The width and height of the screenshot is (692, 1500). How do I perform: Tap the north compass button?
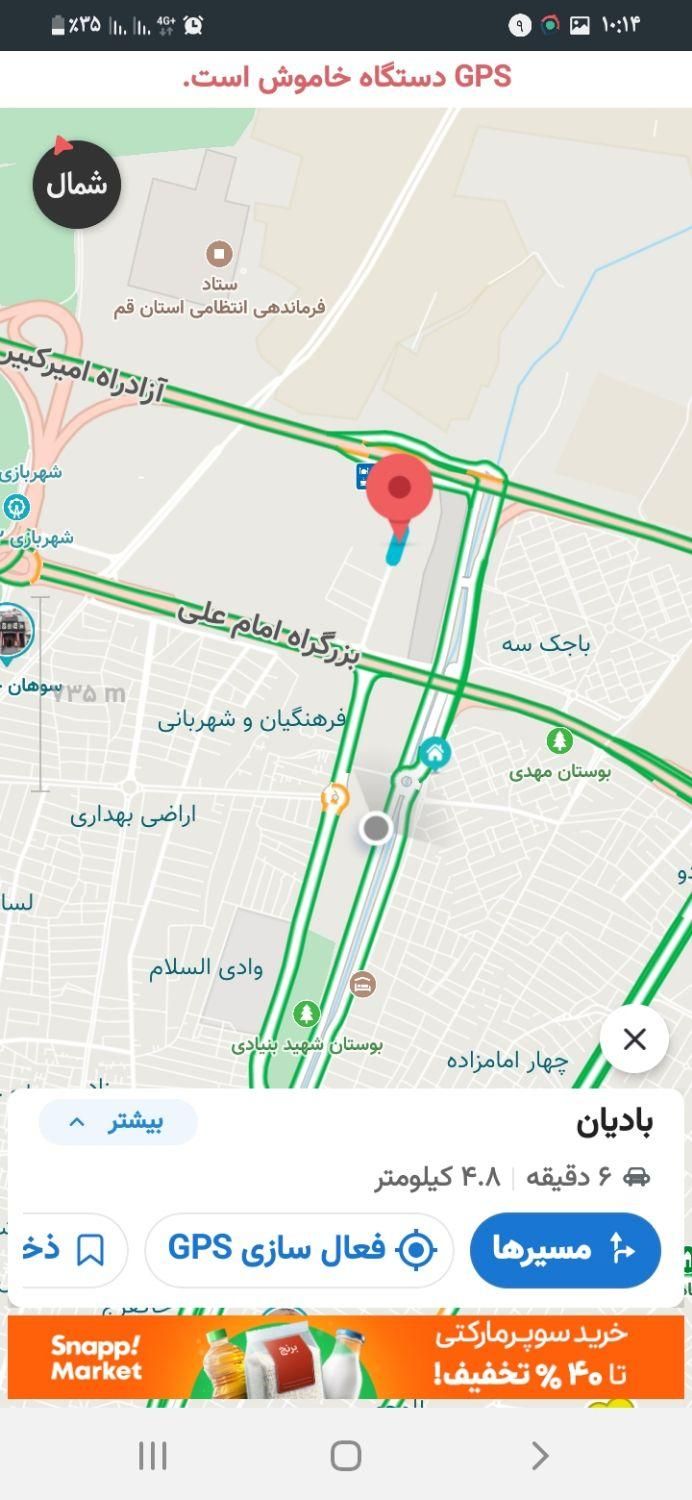click(77, 184)
